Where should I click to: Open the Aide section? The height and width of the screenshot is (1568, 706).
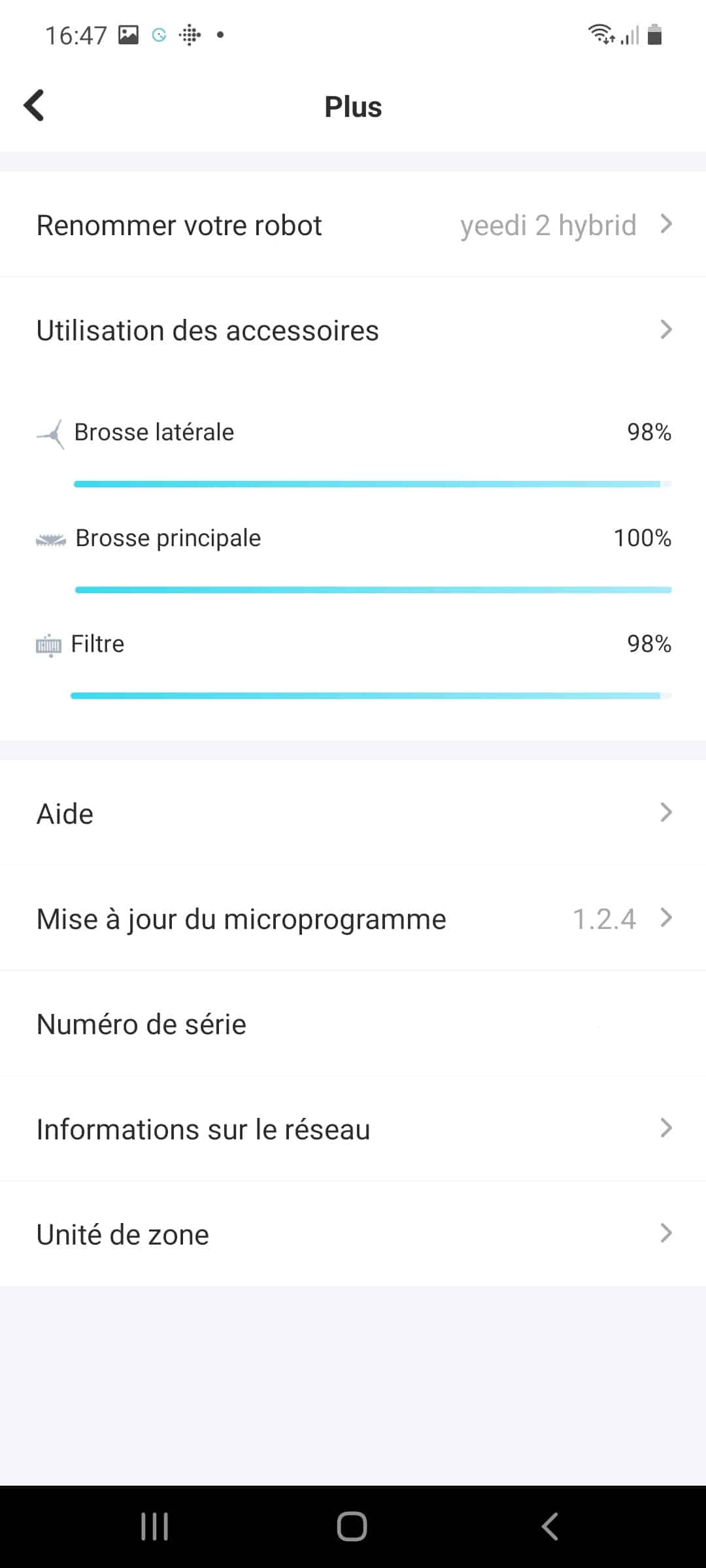353,813
